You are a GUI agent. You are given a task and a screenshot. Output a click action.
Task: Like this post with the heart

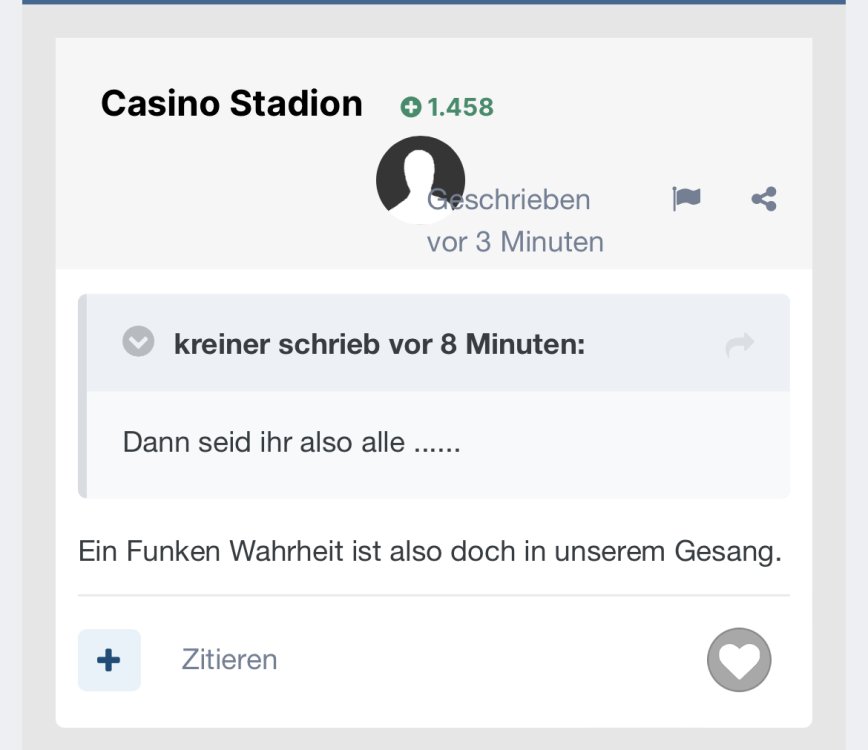pos(739,660)
